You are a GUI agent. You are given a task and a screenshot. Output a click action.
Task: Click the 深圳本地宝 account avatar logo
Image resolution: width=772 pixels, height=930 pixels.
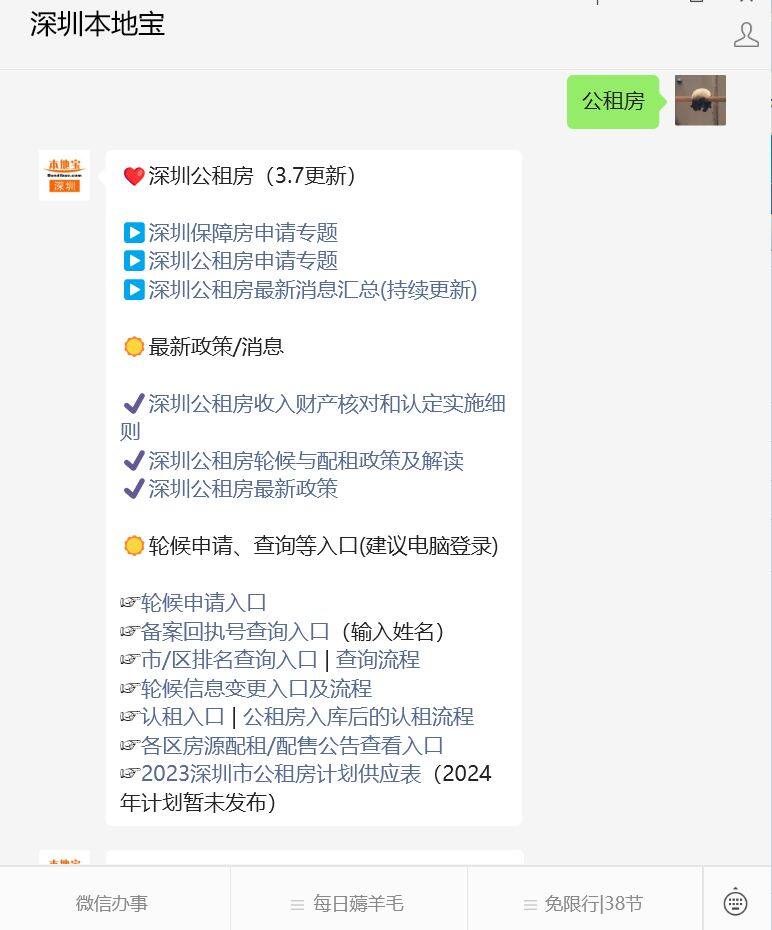tap(63, 174)
